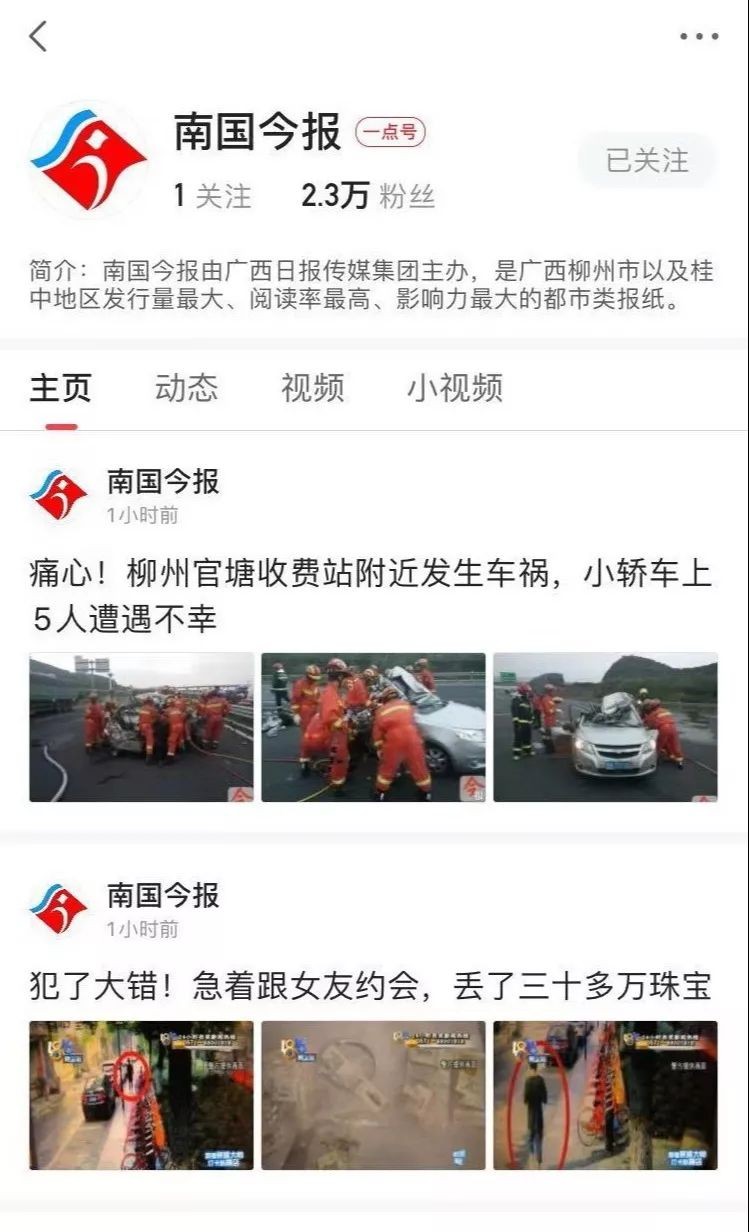This screenshot has height=1232, width=749.
Task: Switch to the 主页 tab
Action: click(x=60, y=388)
